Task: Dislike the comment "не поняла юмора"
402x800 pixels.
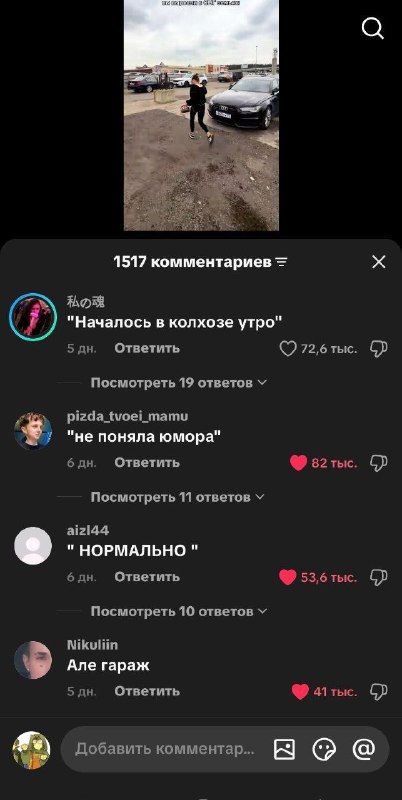Action: tap(379, 463)
